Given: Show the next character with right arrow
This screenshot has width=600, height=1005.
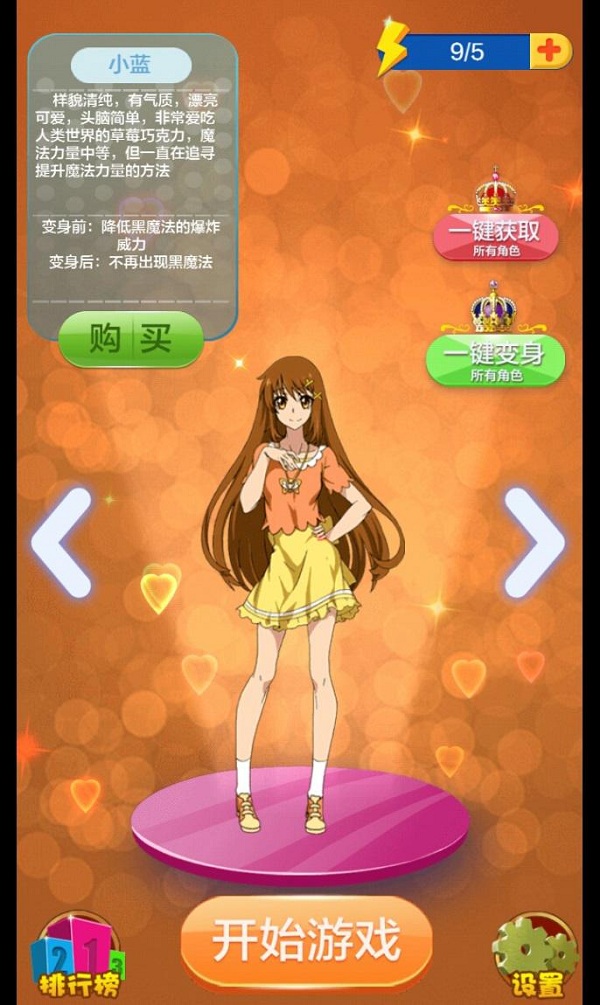Looking at the screenshot, I should click(x=534, y=542).
